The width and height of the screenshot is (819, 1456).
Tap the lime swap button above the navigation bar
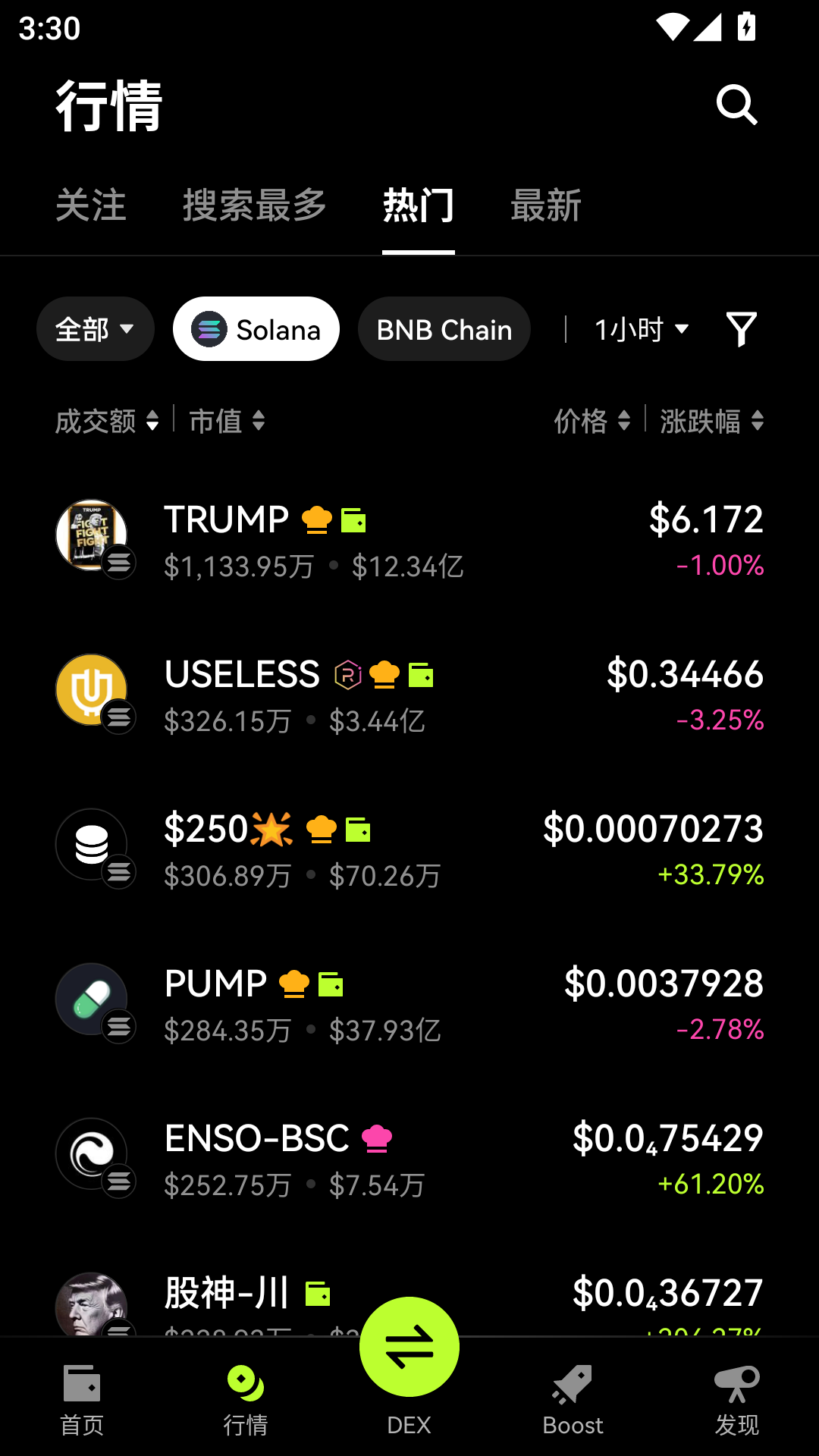pos(409,1346)
